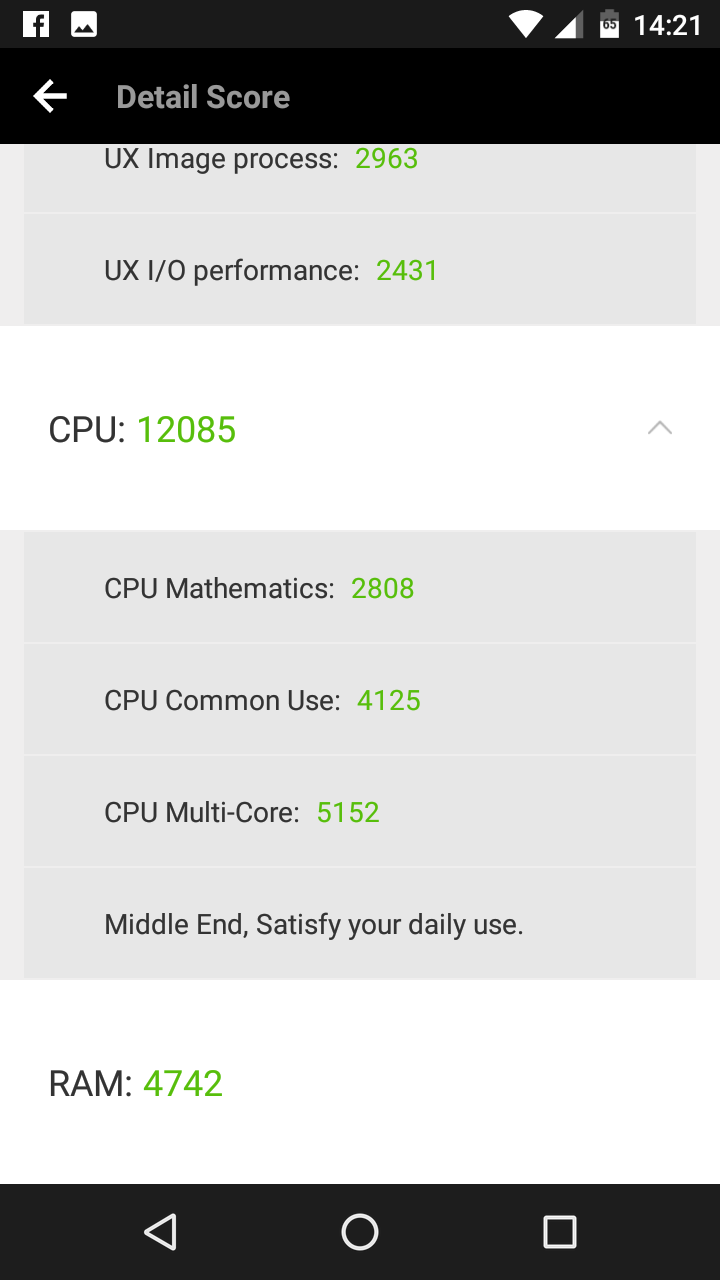The width and height of the screenshot is (720, 1280).
Task: Tap the system home button
Action: click(x=360, y=1232)
